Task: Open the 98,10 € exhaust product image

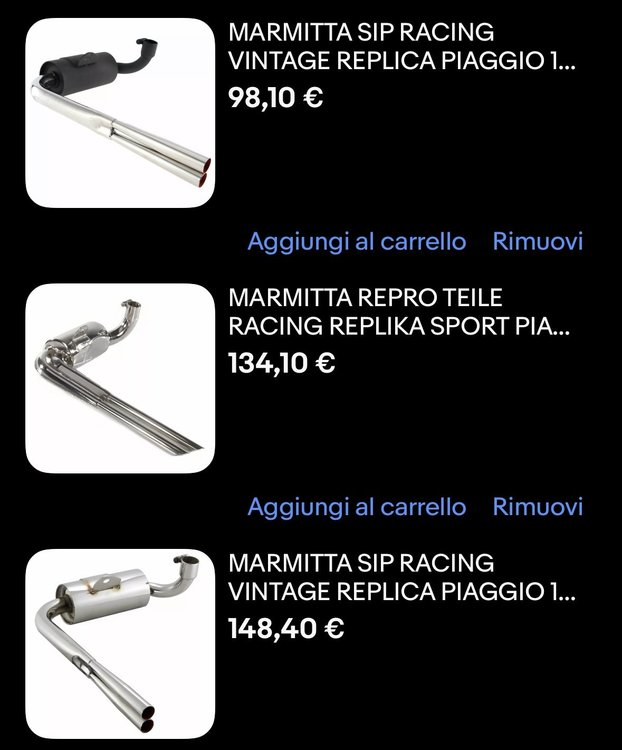Action: coord(120,113)
